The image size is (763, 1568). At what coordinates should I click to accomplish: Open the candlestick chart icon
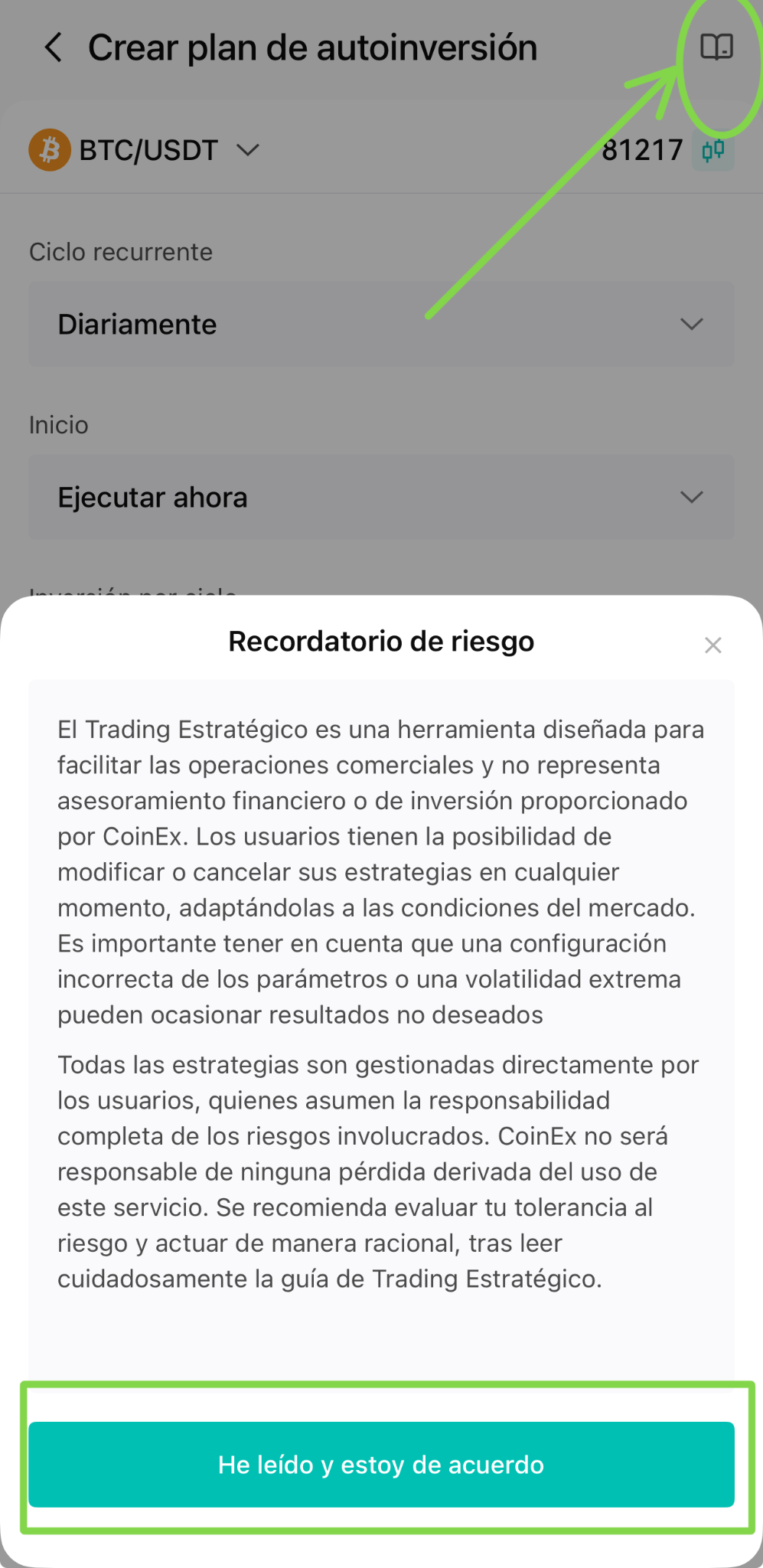tap(713, 149)
